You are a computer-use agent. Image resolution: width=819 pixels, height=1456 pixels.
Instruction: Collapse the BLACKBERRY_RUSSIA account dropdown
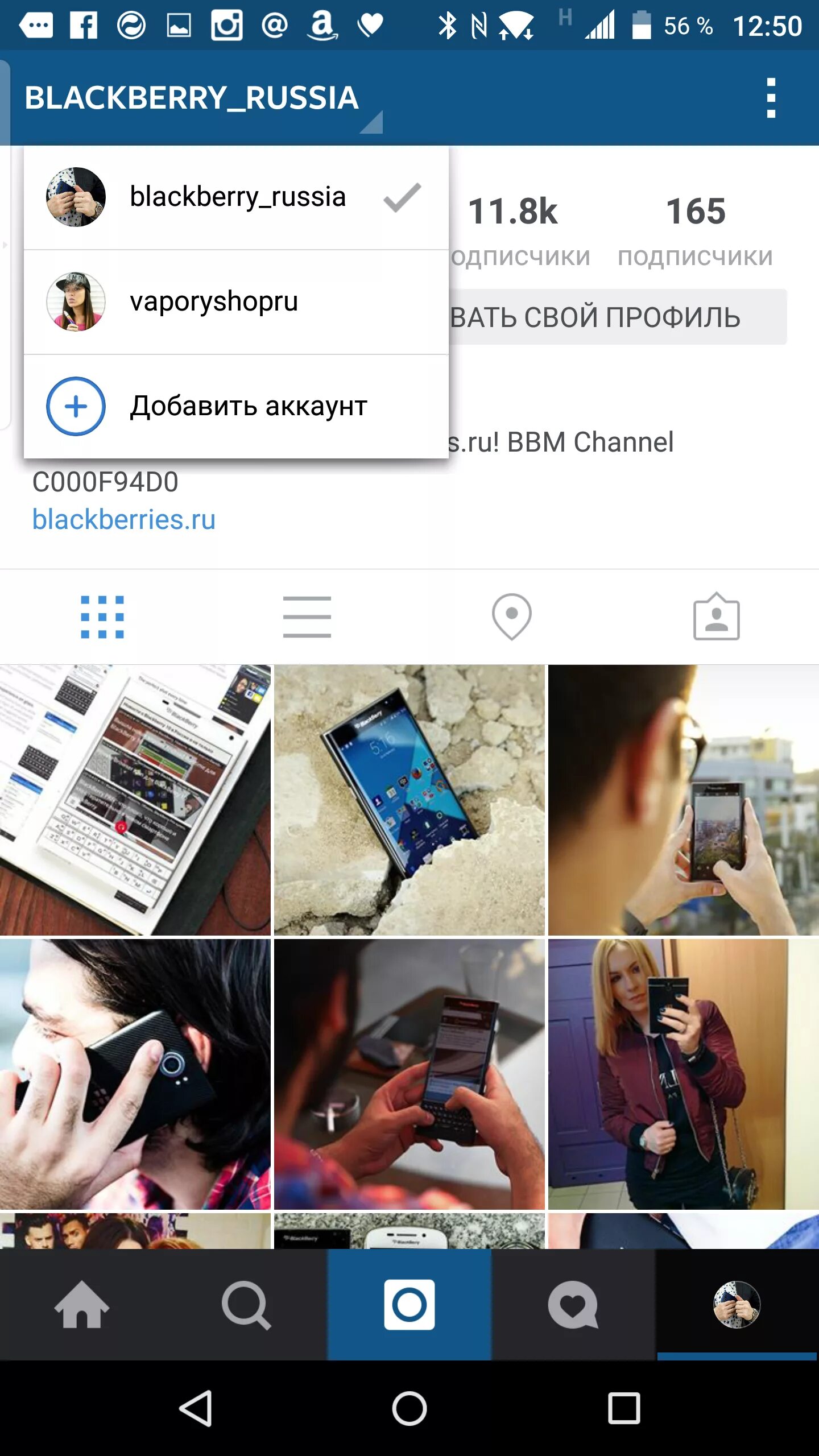point(203,98)
